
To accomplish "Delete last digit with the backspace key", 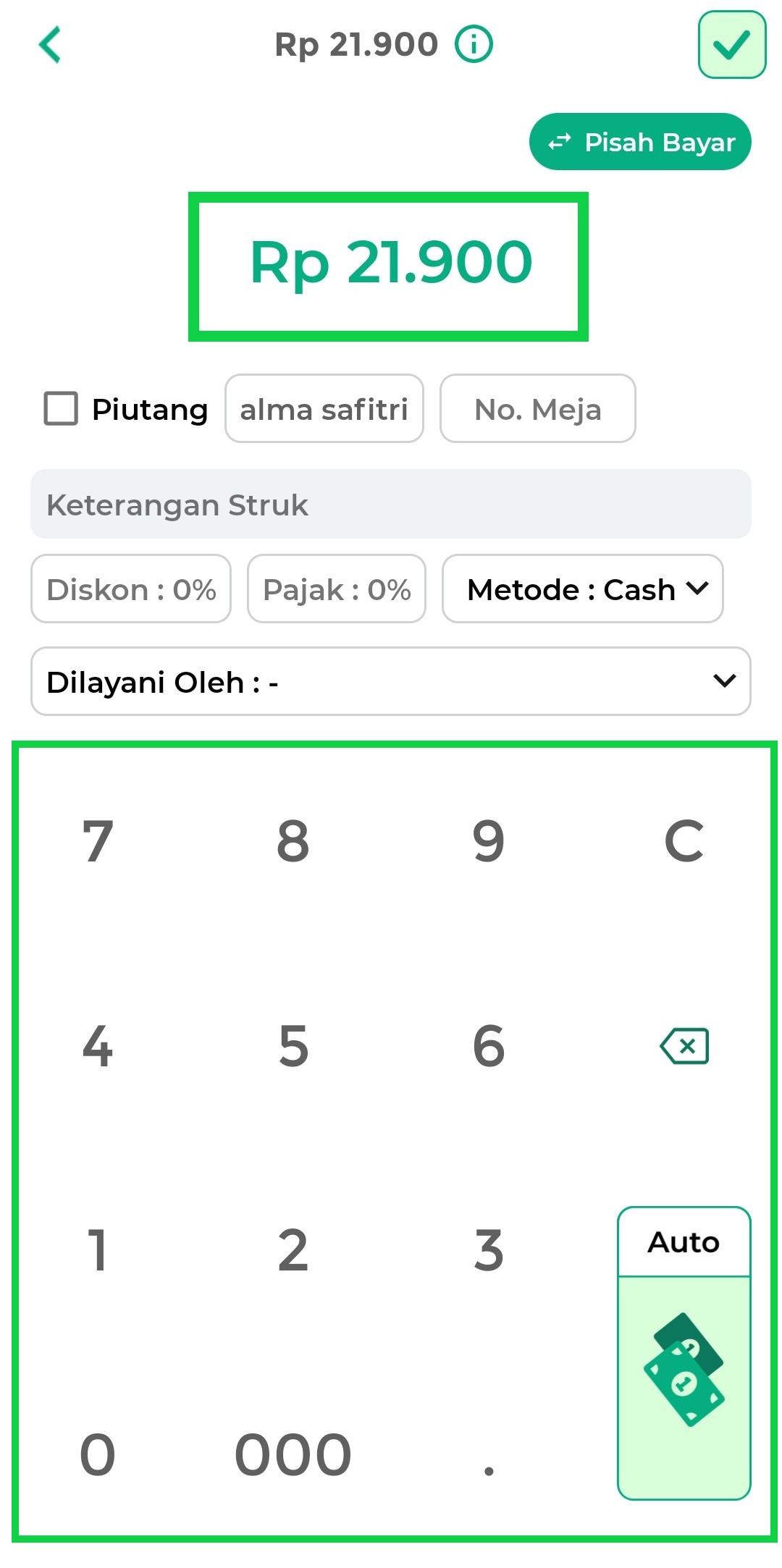I will [x=684, y=1046].
